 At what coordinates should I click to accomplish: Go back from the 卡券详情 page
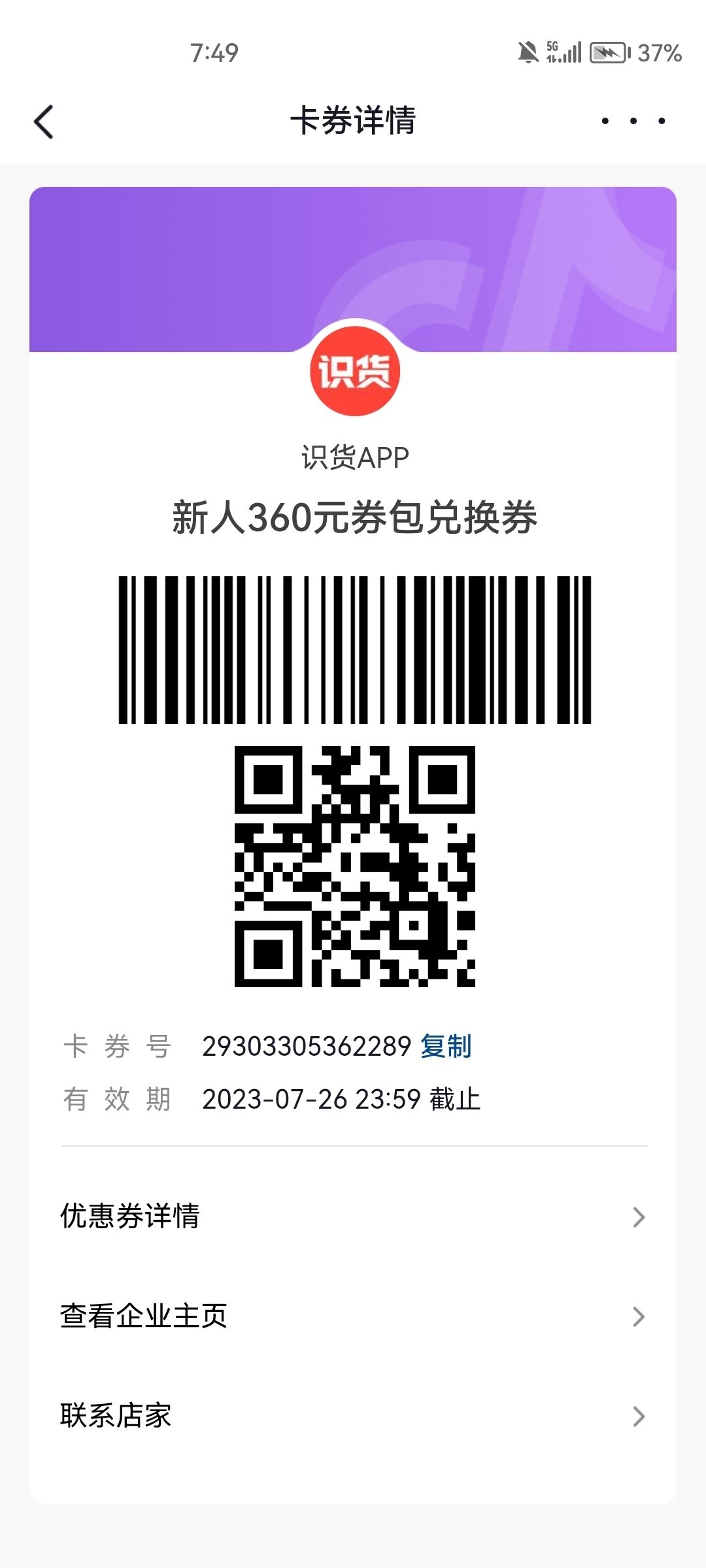point(44,122)
